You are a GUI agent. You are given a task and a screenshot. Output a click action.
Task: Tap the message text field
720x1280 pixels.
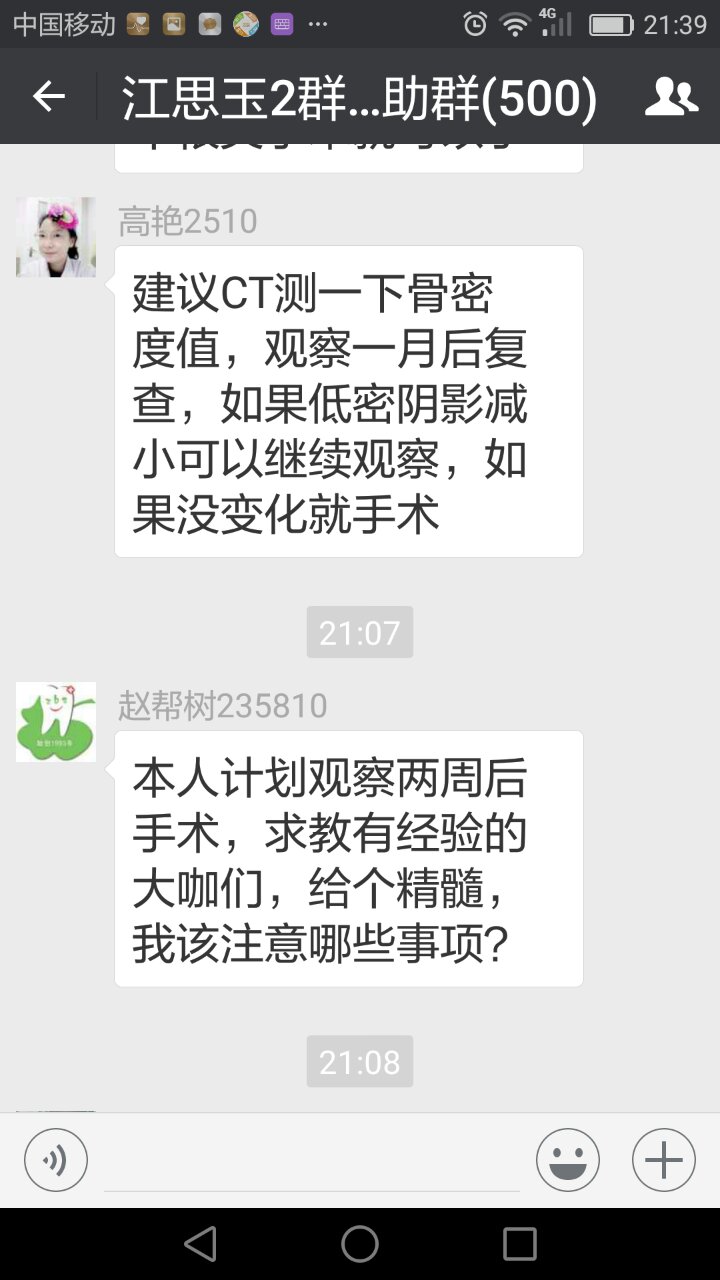(x=312, y=1162)
